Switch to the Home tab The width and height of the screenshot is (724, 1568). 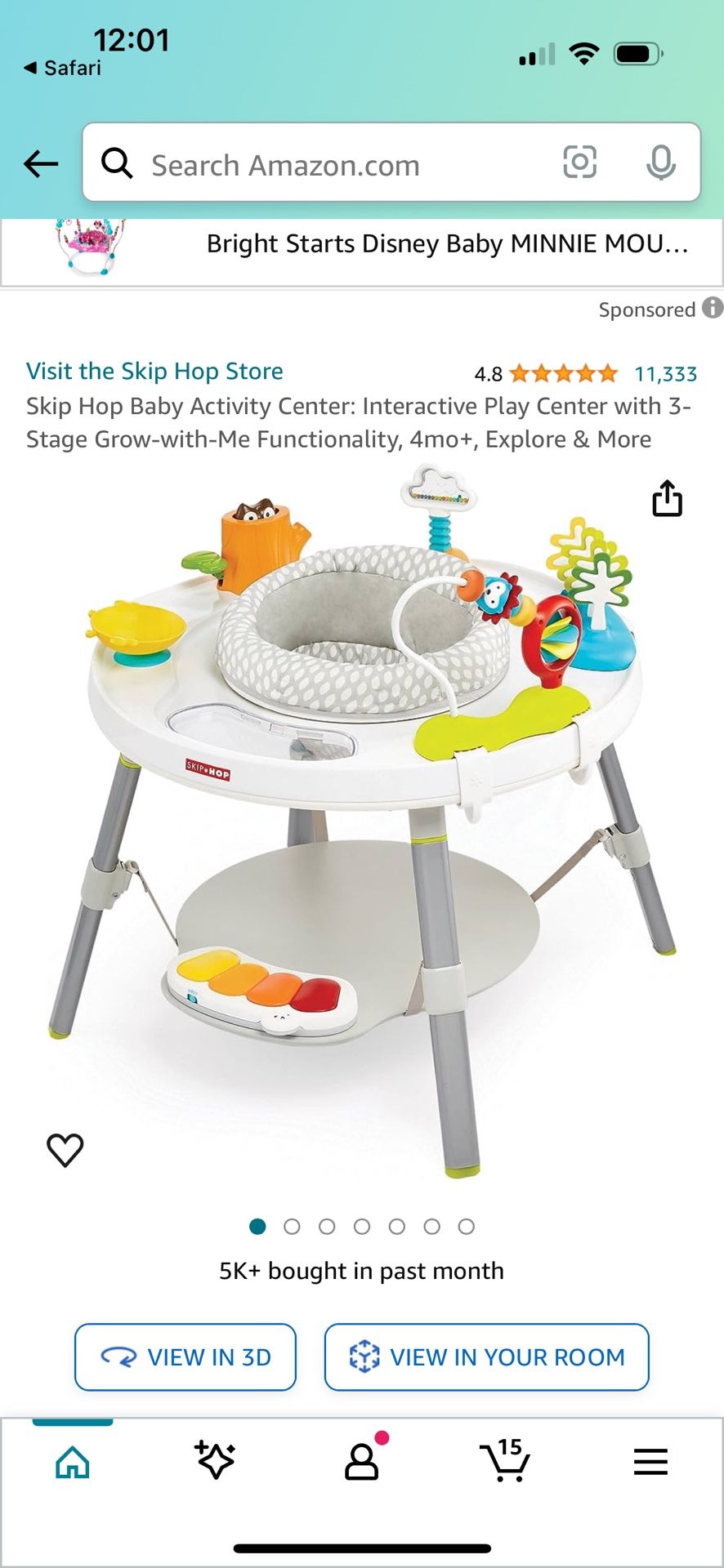click(x=73, y=1461)
